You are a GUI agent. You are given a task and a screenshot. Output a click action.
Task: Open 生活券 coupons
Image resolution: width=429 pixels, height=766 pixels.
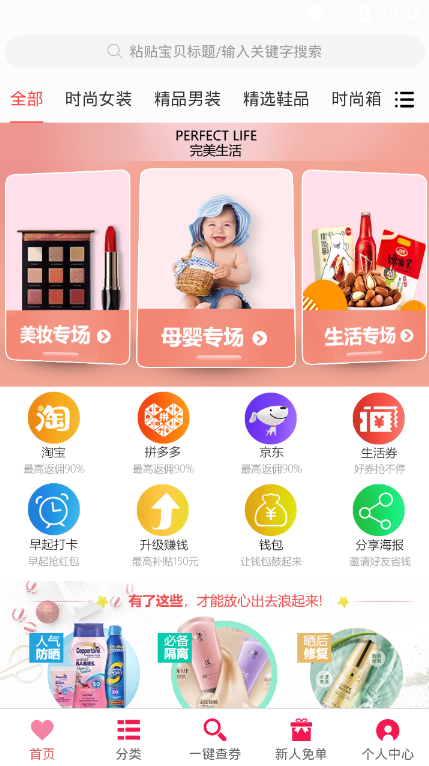379,433
